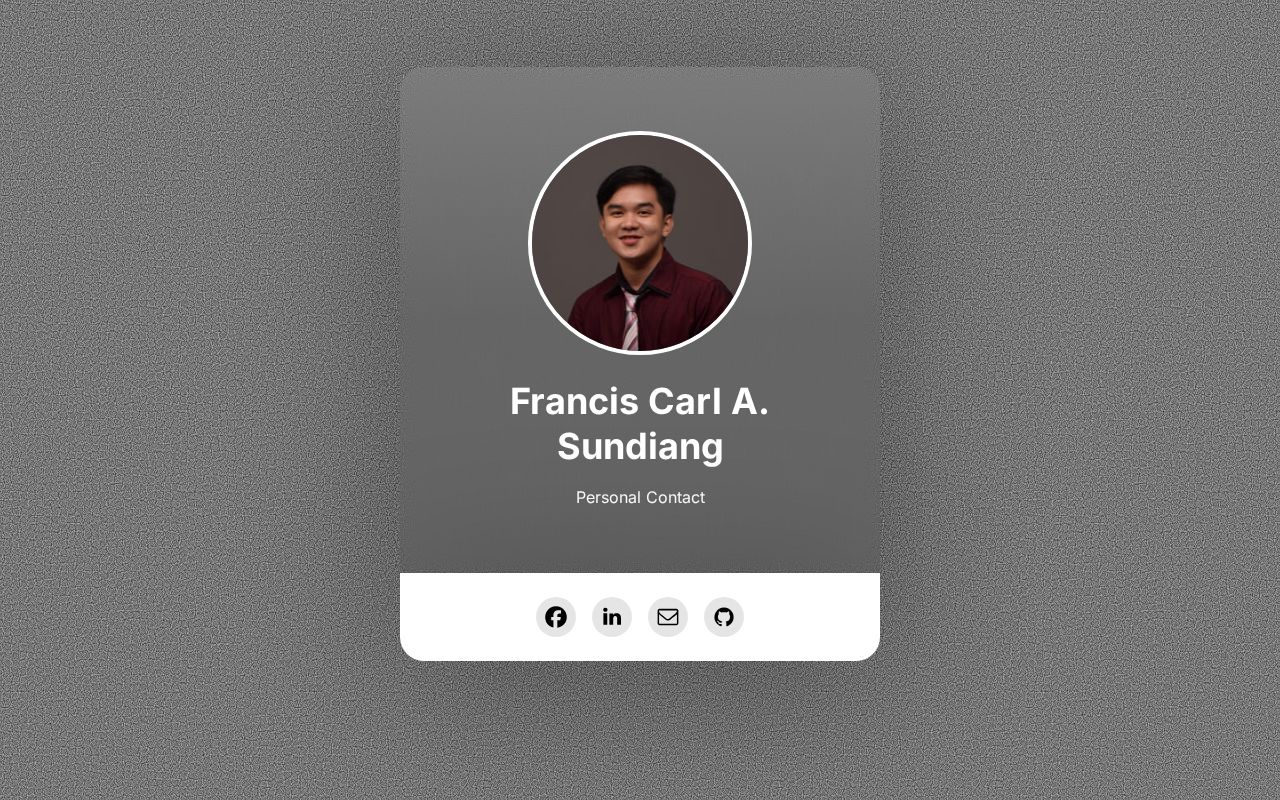Open the GitHub profile link
This screenshot has height=800, width=1280.
[x=724, y=617]
